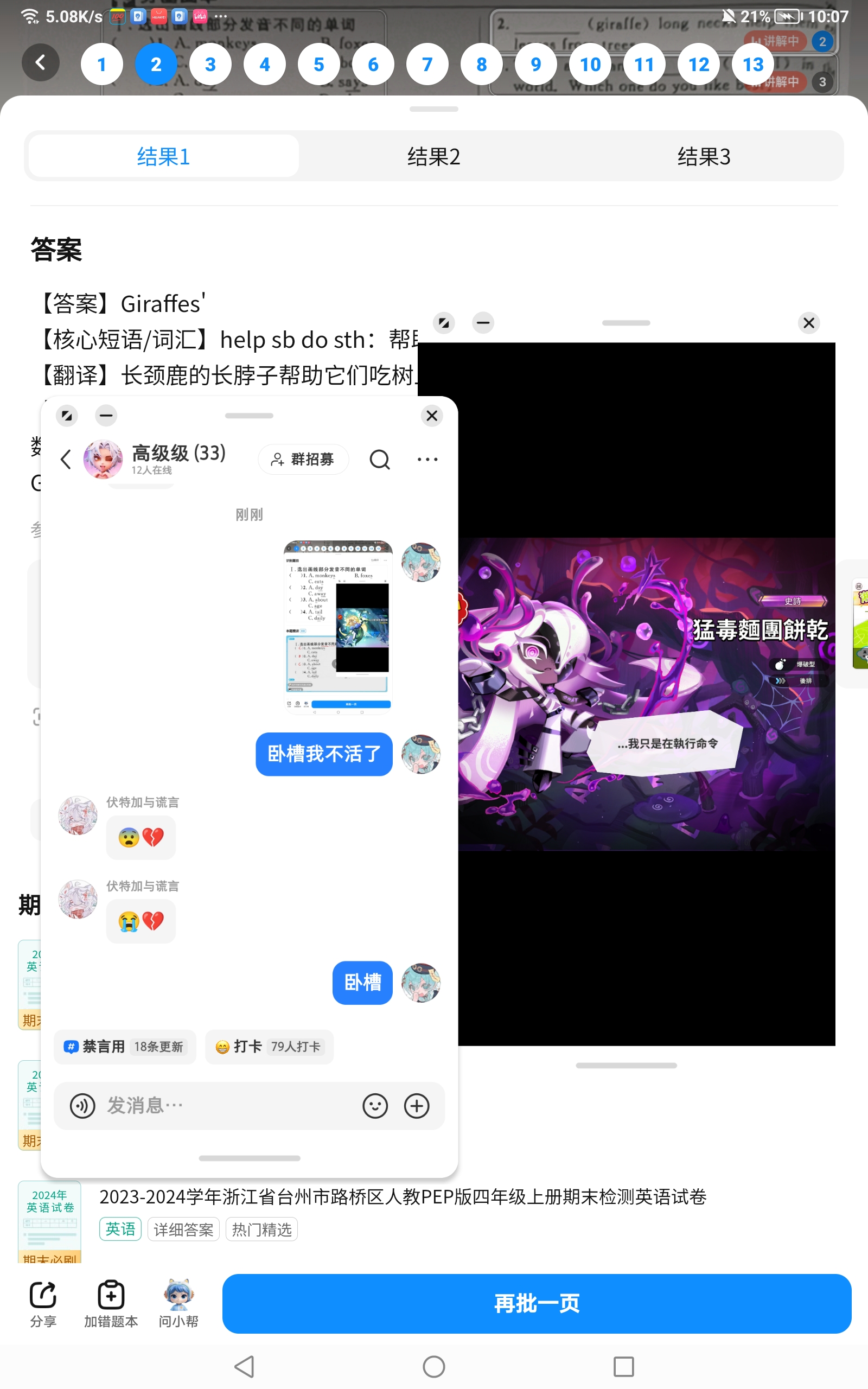Open the emoji picker in chat
Viewport: 868px width, 1389px height.
(x=375, y=1105)
